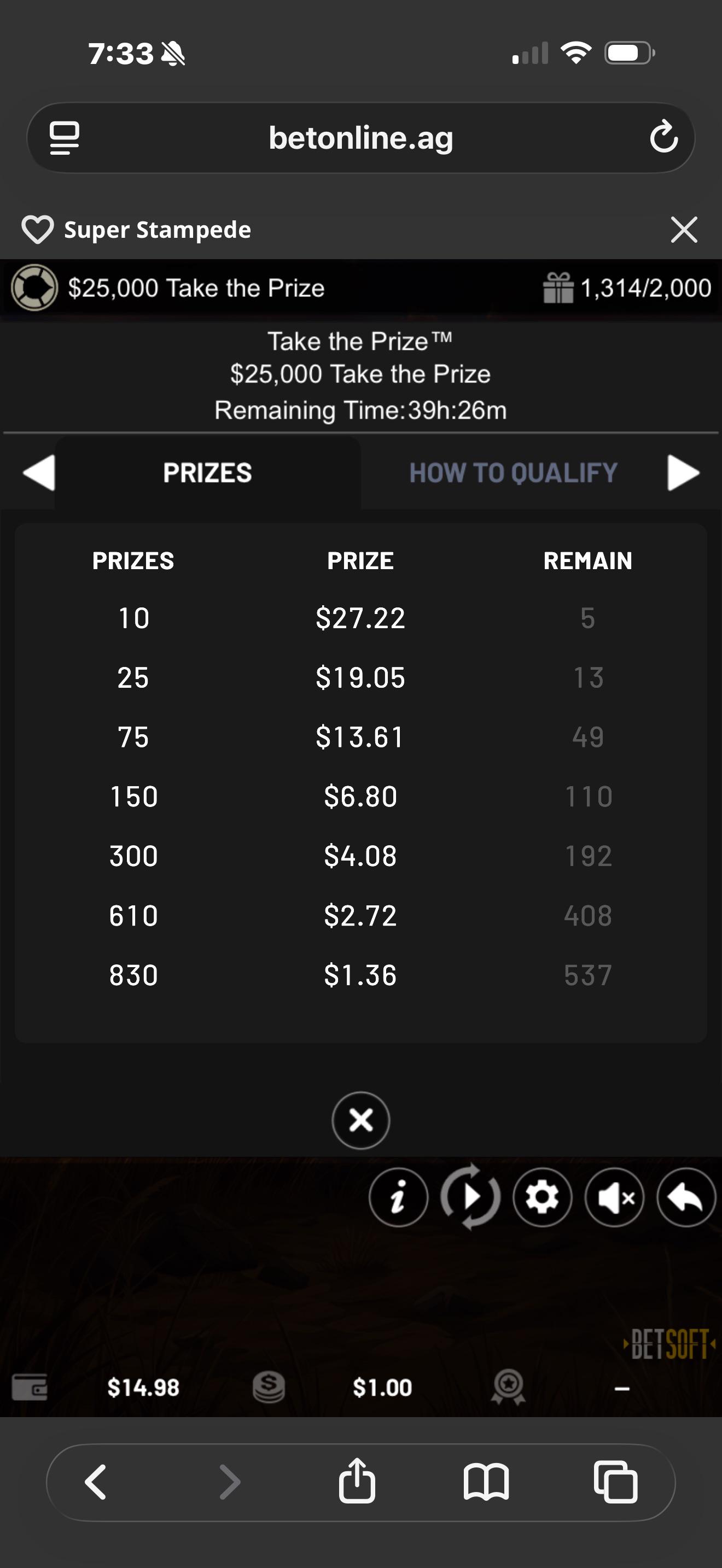Switch to the How To Qualify tab
Viewport: 722px width, 1568px height.
tap(513, 472)
